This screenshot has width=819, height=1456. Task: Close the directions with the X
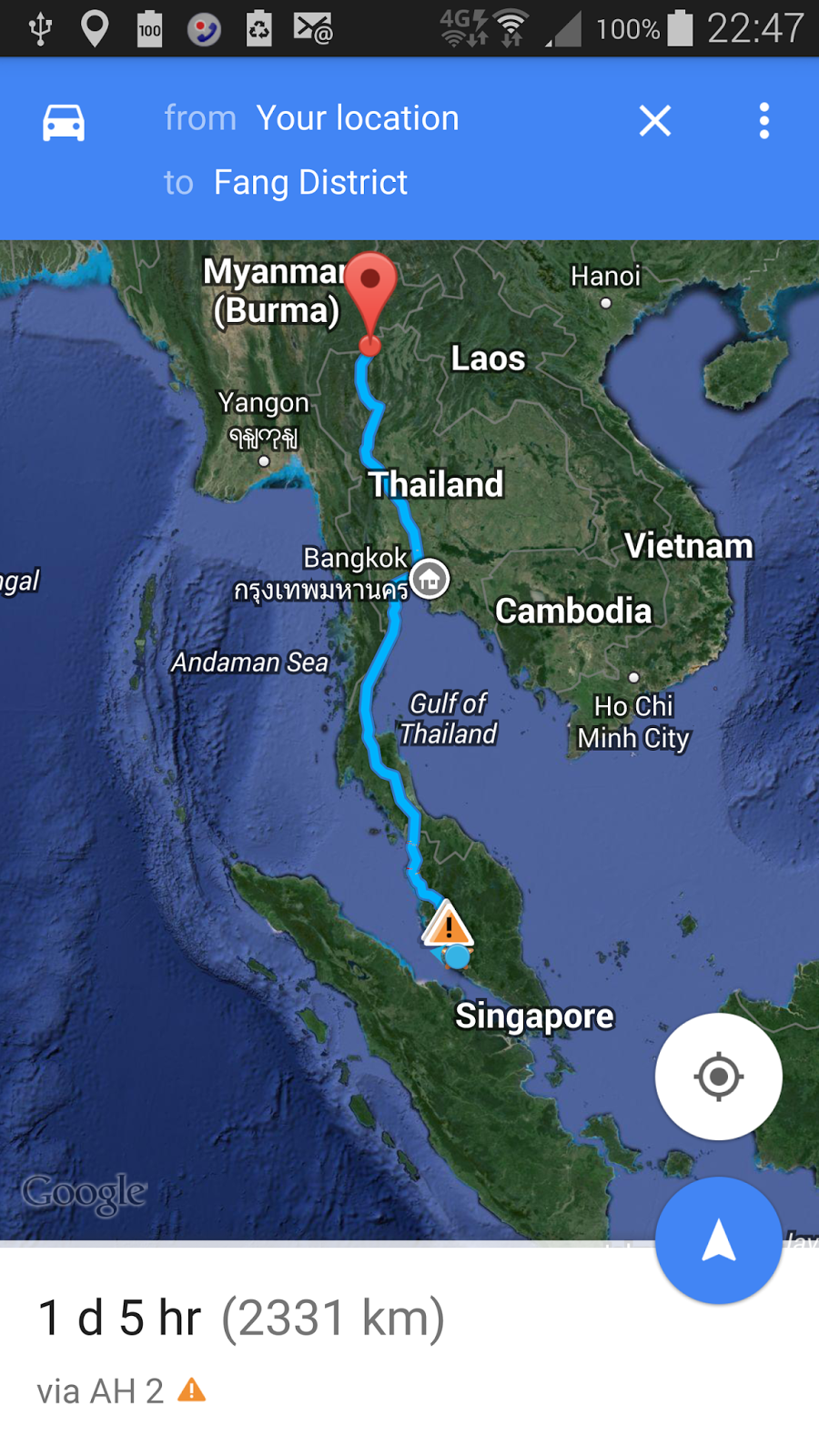click(655, 120)
